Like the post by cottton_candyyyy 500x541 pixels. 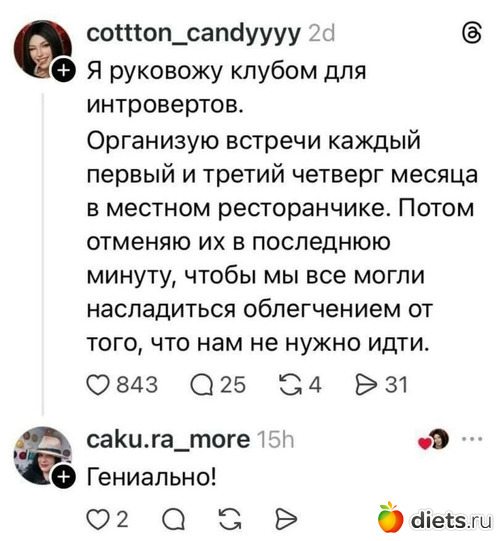(97, 385)
